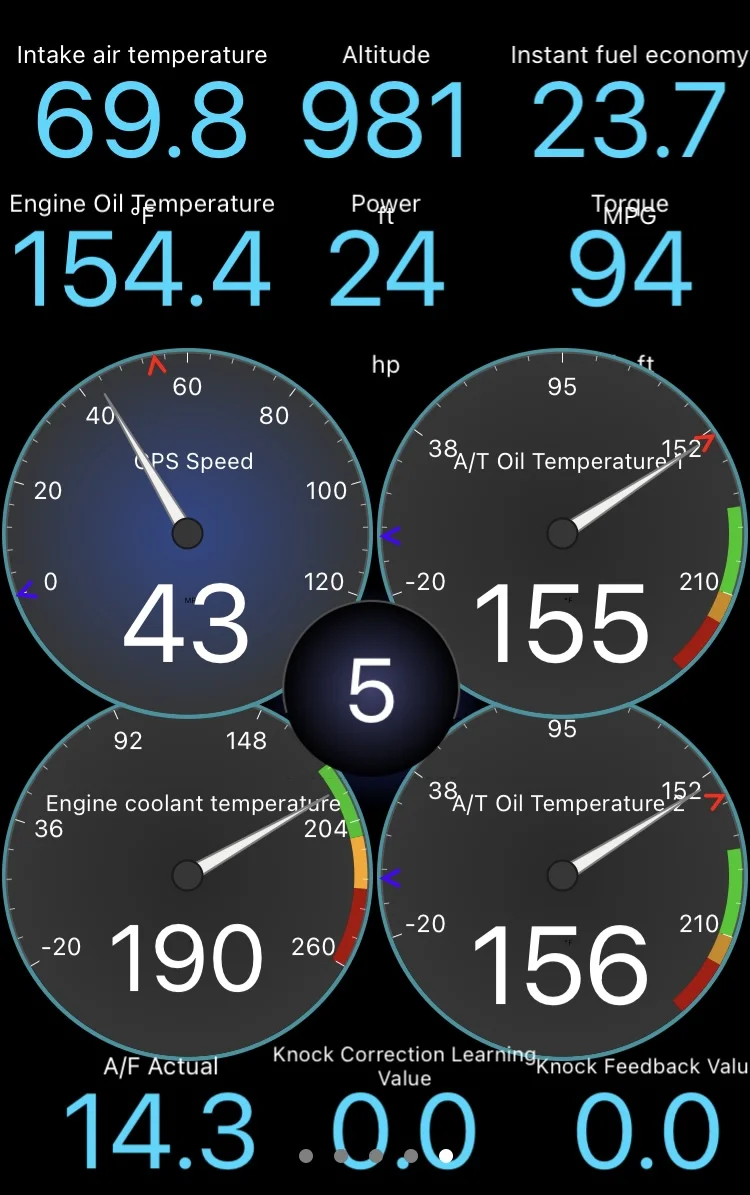Select the third page indicator dot
Viewport: 750px width, 1195px height.
point(376,1156)
